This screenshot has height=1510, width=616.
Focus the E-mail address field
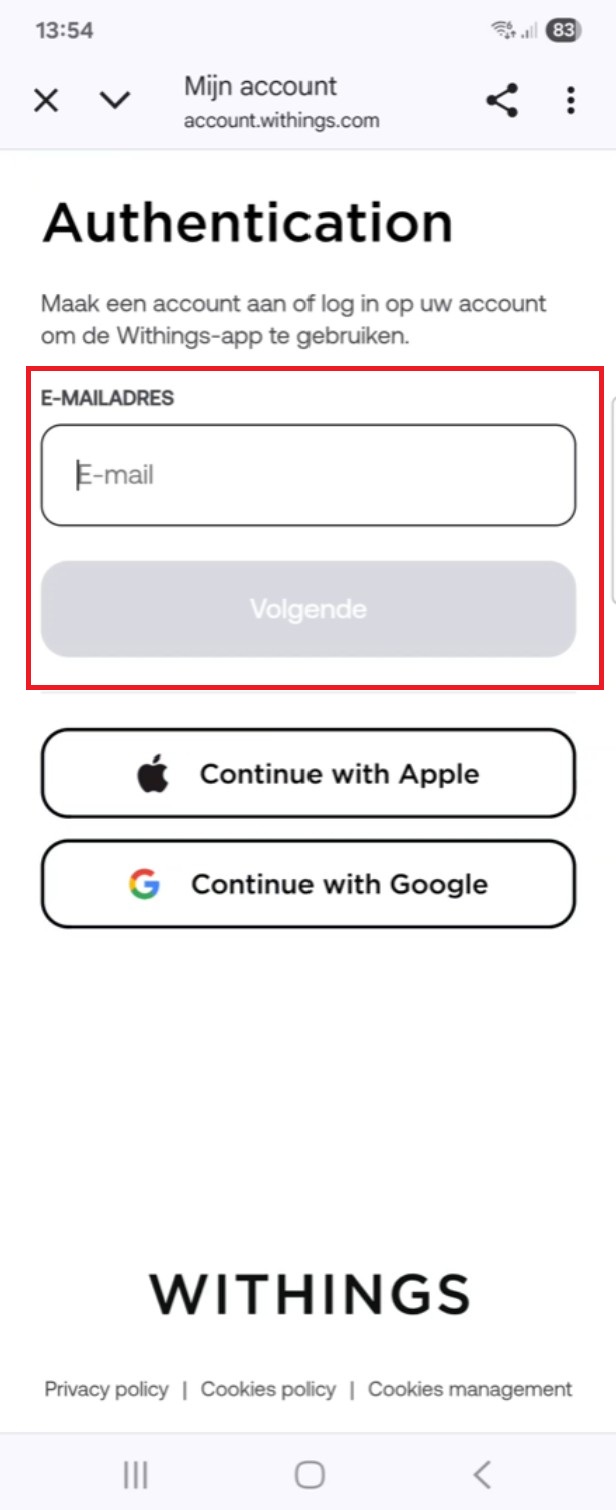pos(308,475)
